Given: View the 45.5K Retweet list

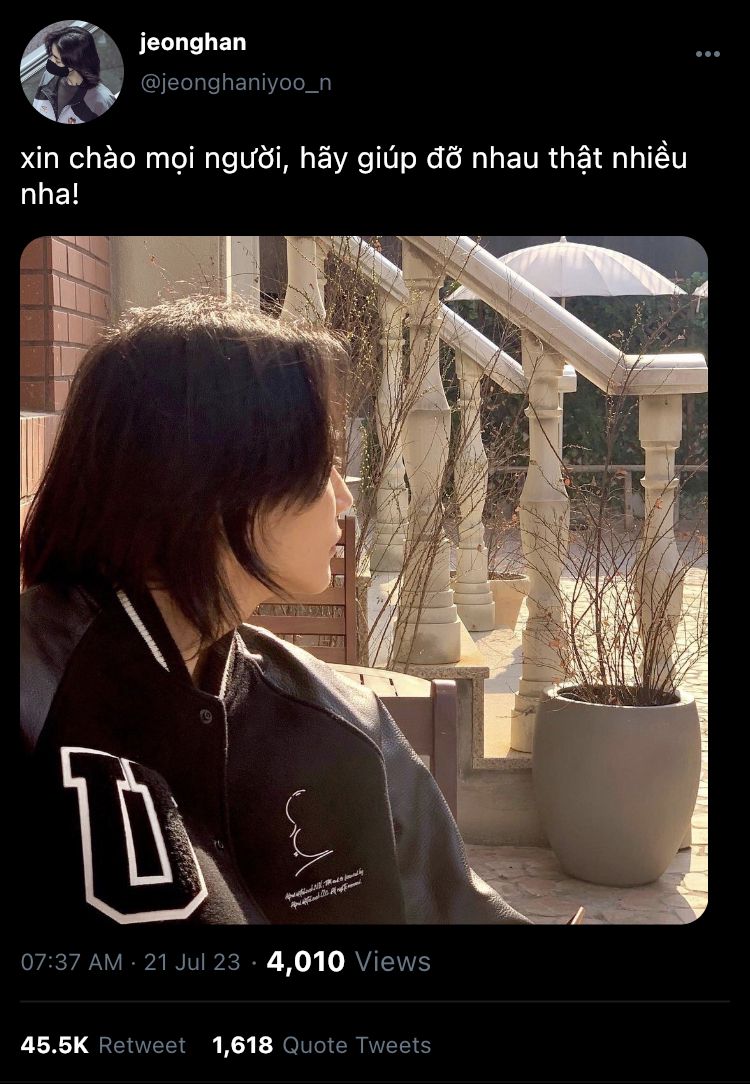Looking at the screenshot, I should [103, 1045].
